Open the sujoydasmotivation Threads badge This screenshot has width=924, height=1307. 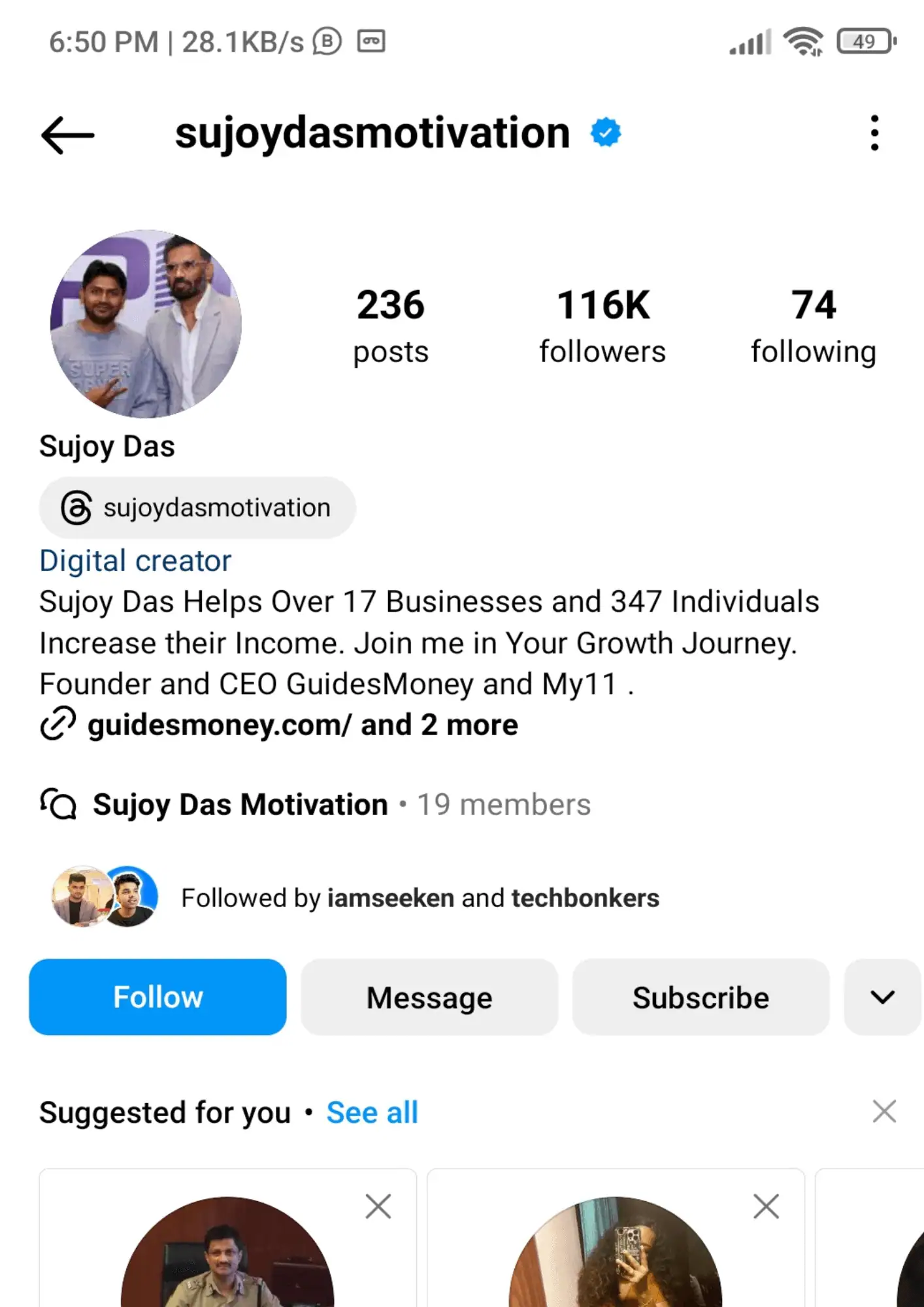click(197, 508)
